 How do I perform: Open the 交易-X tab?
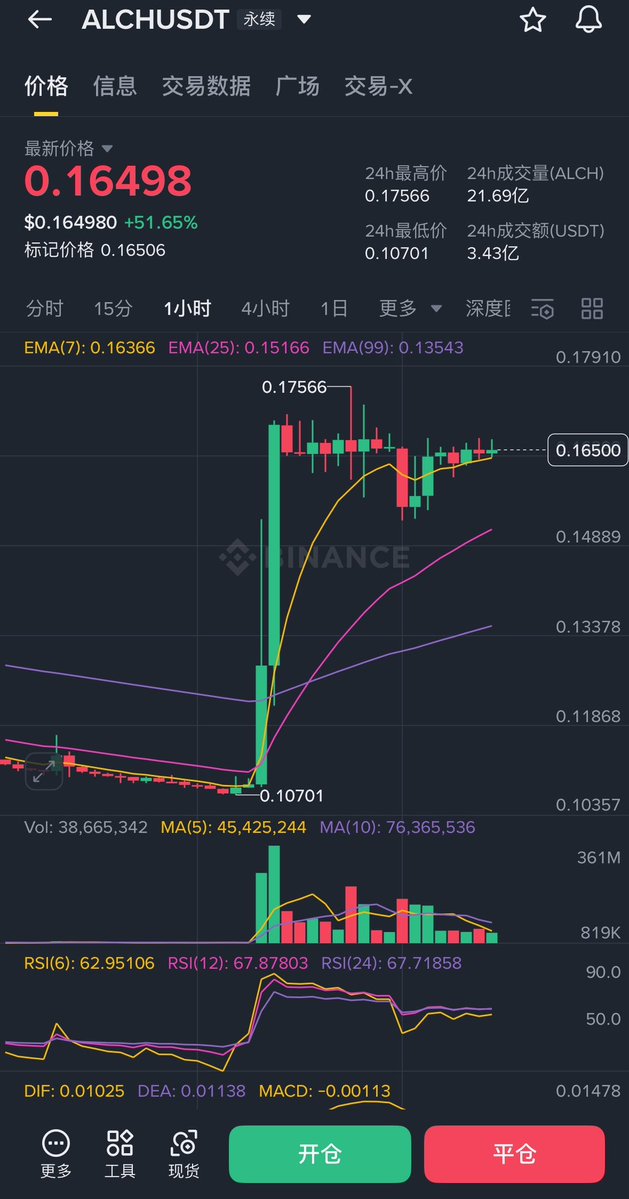(378, 86)
